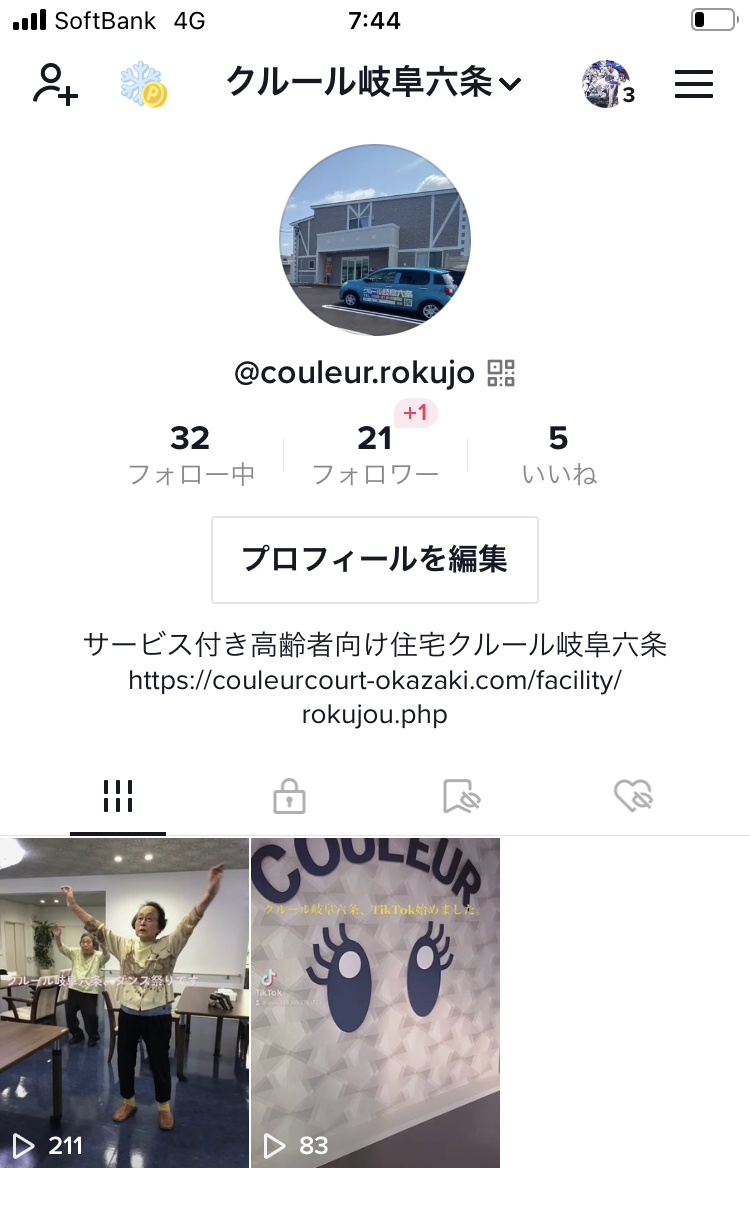This screenshot has width=750, height=1209.
Task: View the フォロワー followers list
Action: tap(375, 454)
